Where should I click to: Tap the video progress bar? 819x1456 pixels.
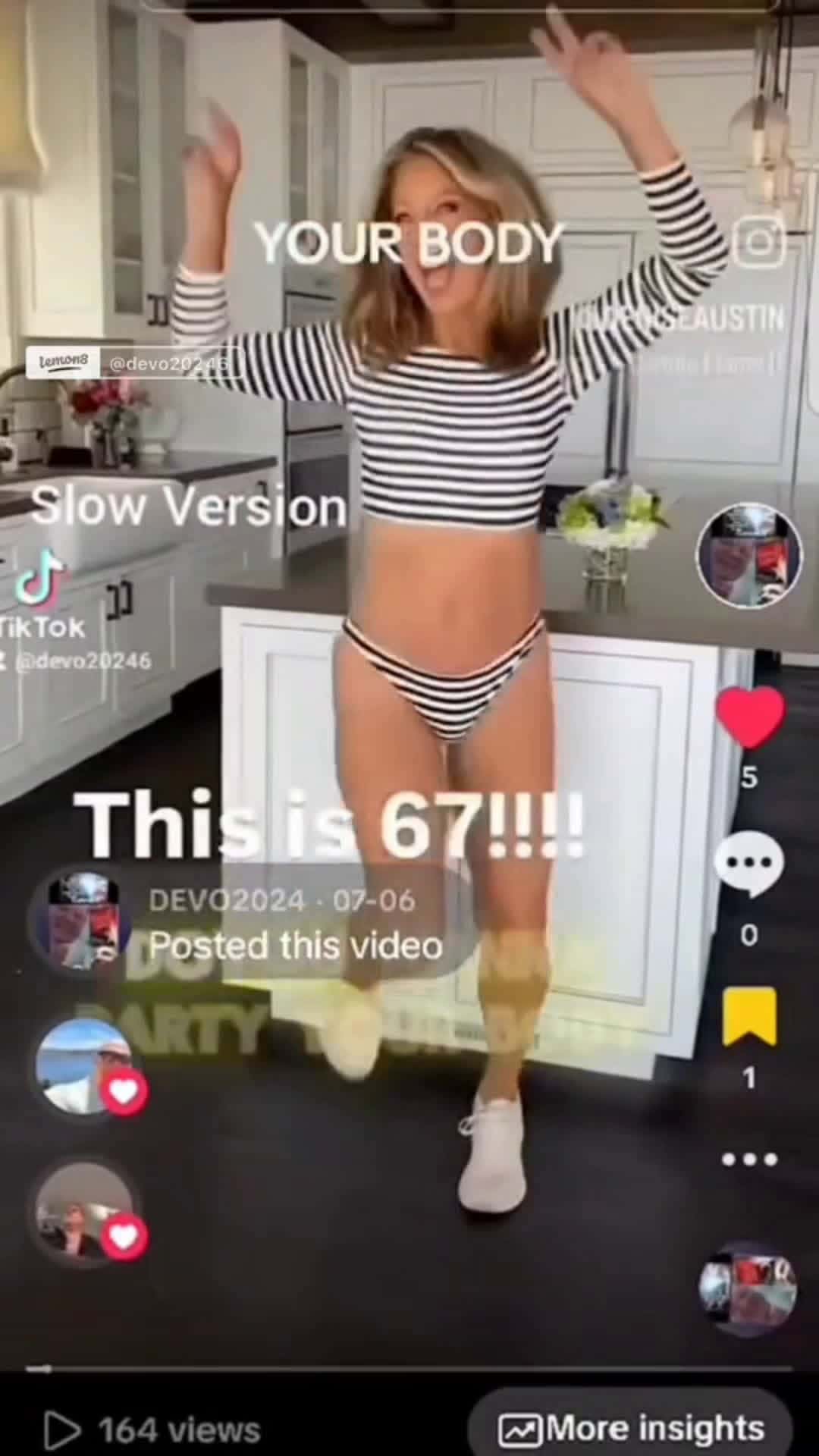[x=409, y=1369]
